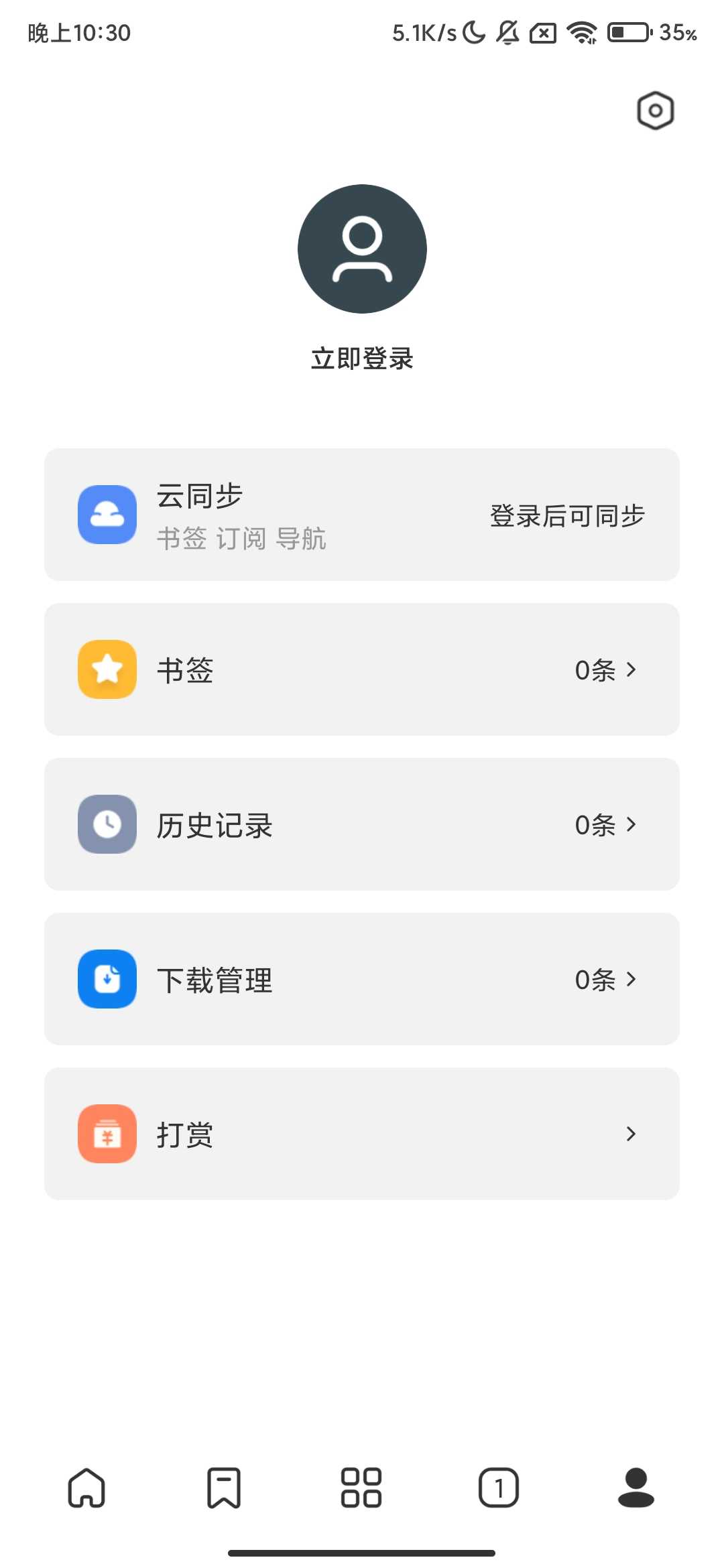
Task: Click the orange reward (打赏) icon
Action: tap(107, 1134)
